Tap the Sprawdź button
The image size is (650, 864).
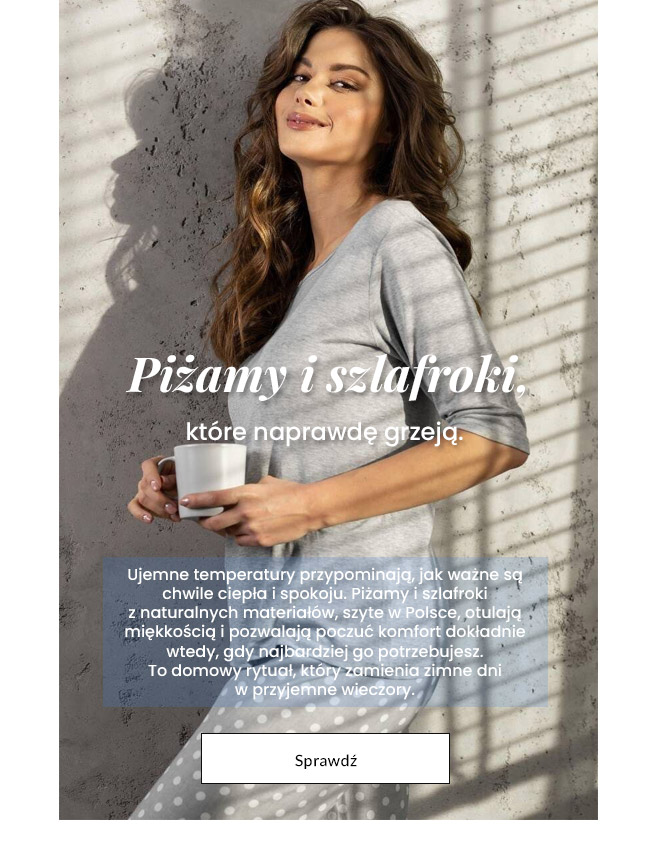coord(325,759)
